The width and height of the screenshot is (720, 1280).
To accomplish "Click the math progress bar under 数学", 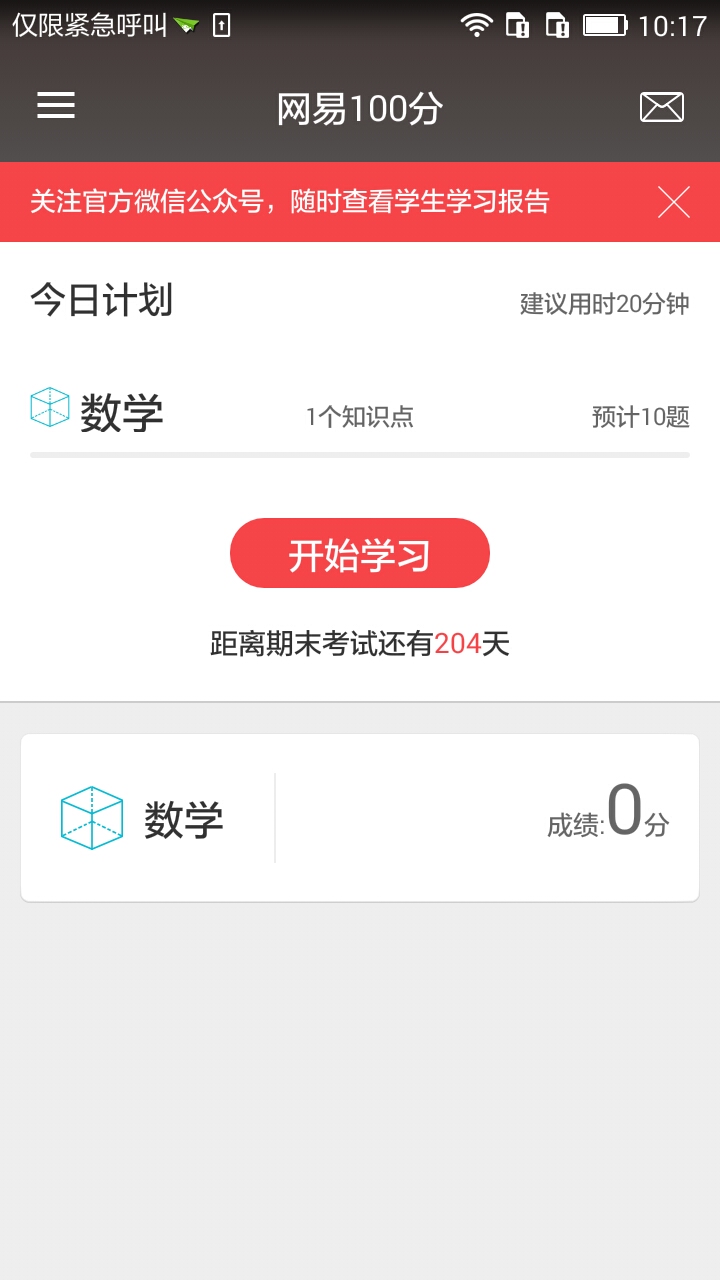I will click(x=360, y=455).
